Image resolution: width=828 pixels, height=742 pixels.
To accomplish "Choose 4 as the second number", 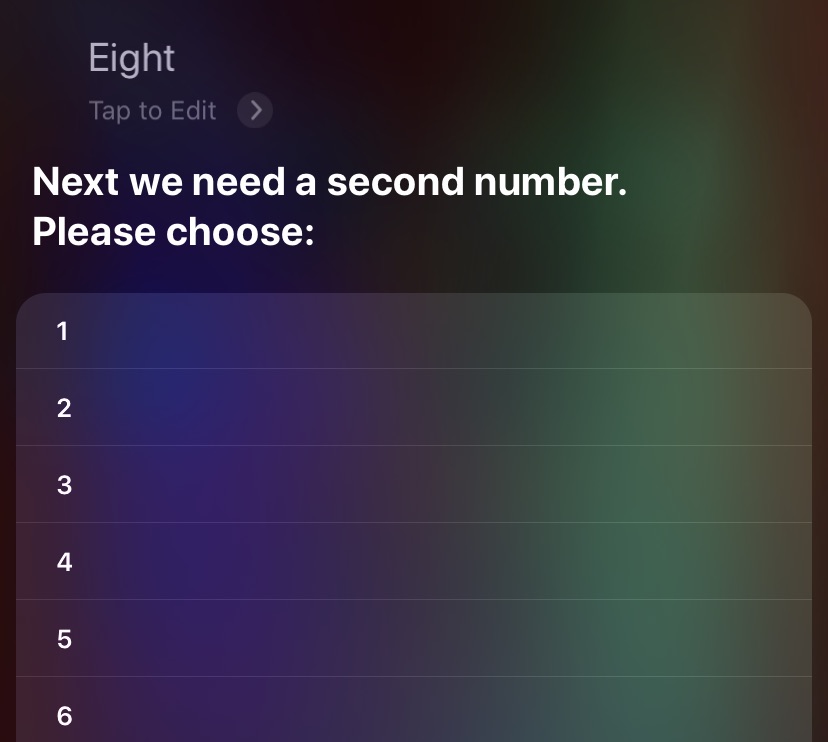I will pos(413,562).
